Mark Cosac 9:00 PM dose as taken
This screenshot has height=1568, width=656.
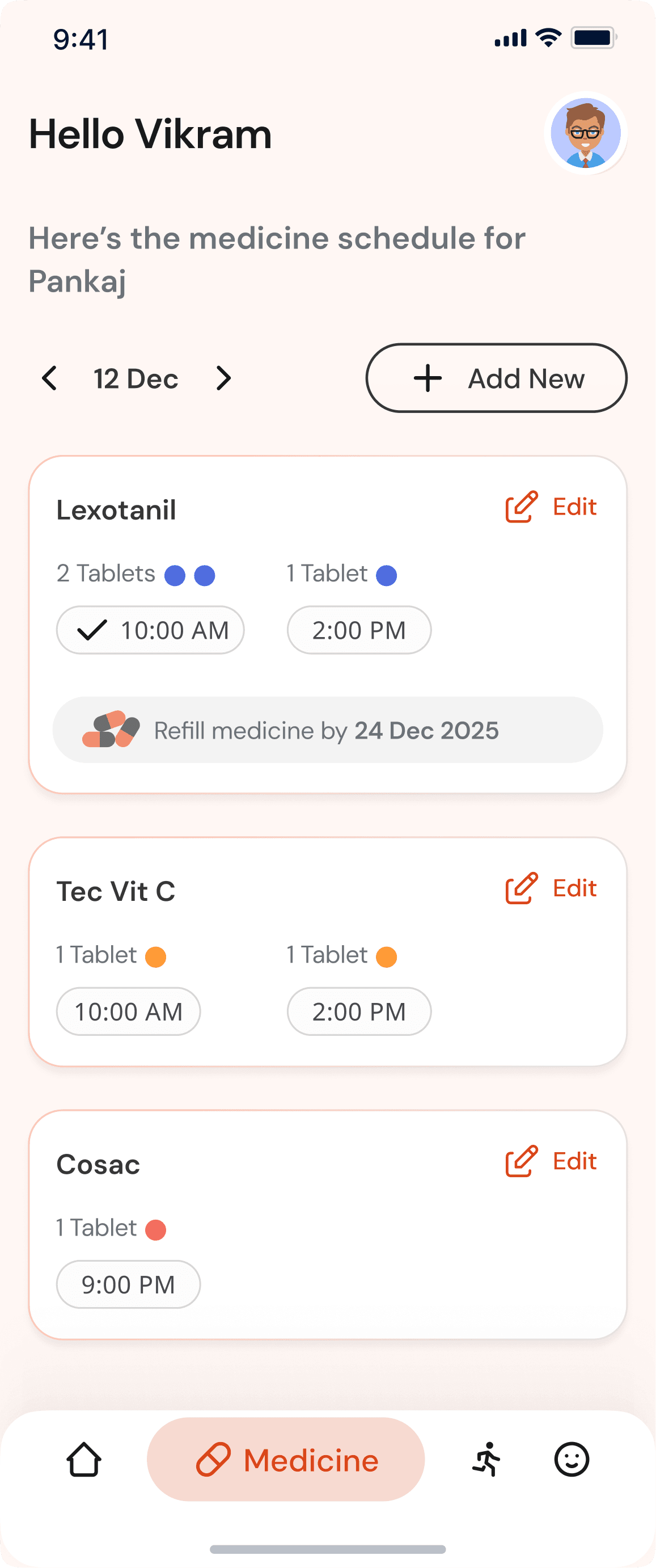coord(128,1284)
